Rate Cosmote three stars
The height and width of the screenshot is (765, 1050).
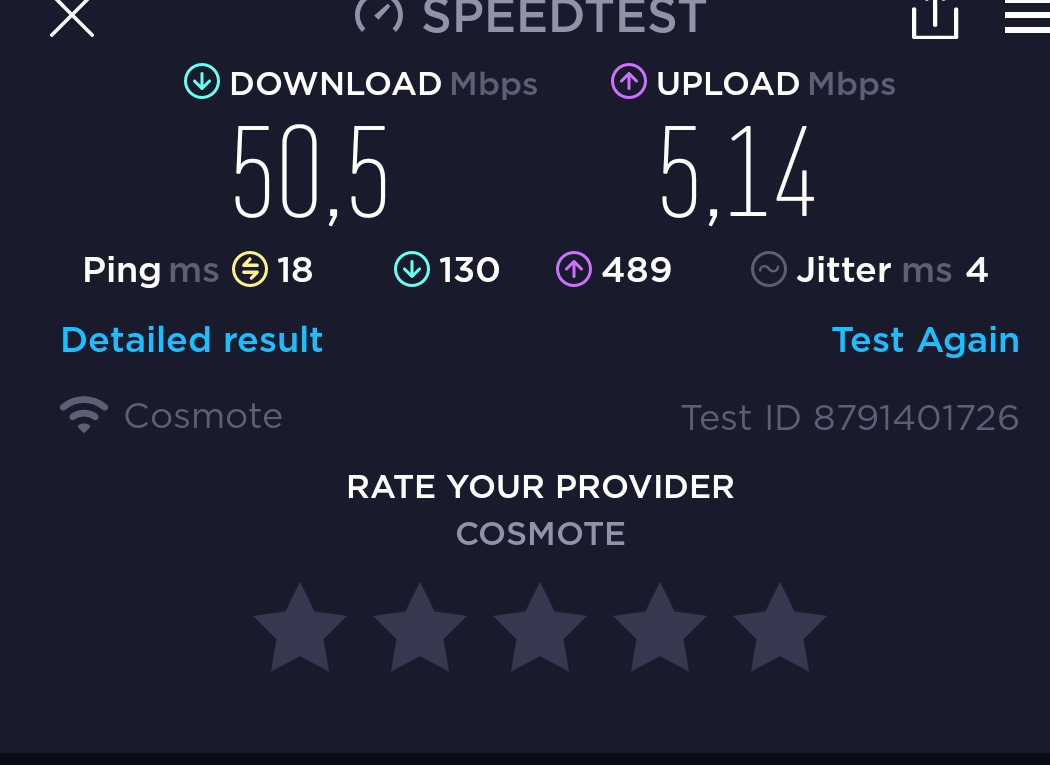tap(540, 630)
